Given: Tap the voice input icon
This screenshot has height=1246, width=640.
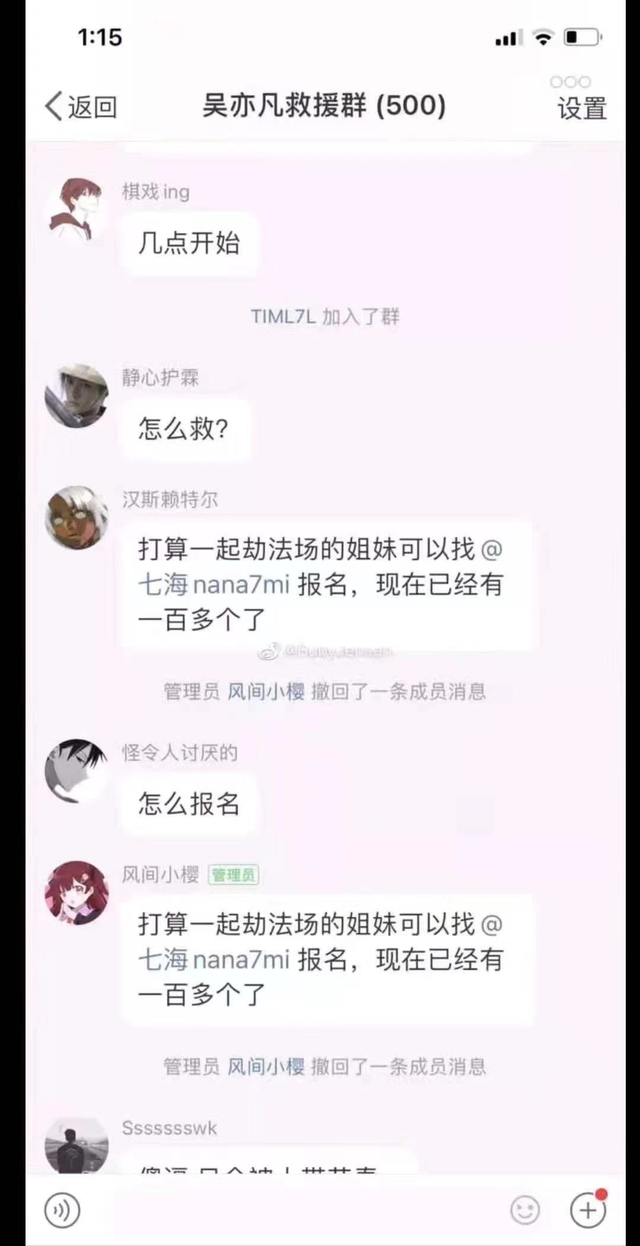Looking at the screenshot, I should (x=62, y=1211).
